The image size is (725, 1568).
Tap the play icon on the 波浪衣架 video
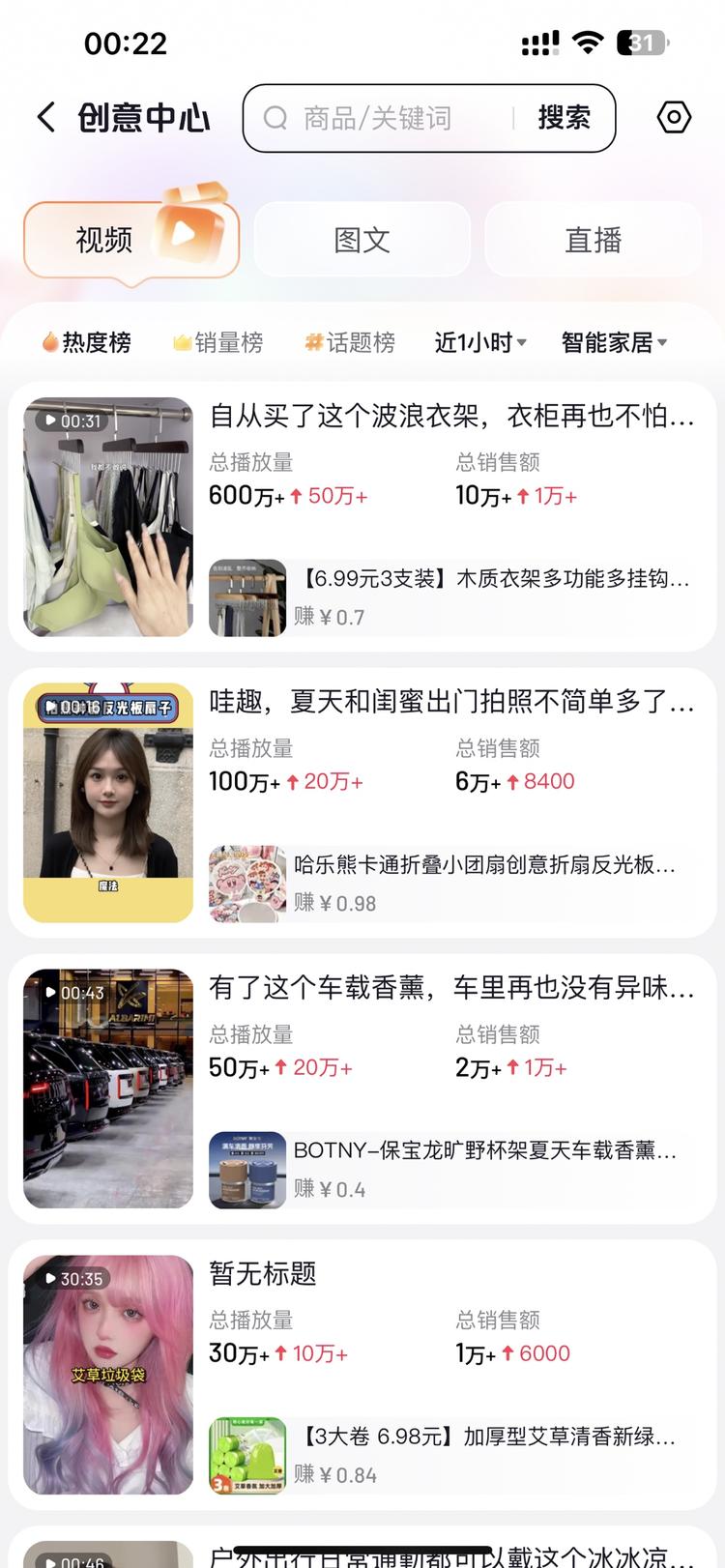click(x=49, y=420)
